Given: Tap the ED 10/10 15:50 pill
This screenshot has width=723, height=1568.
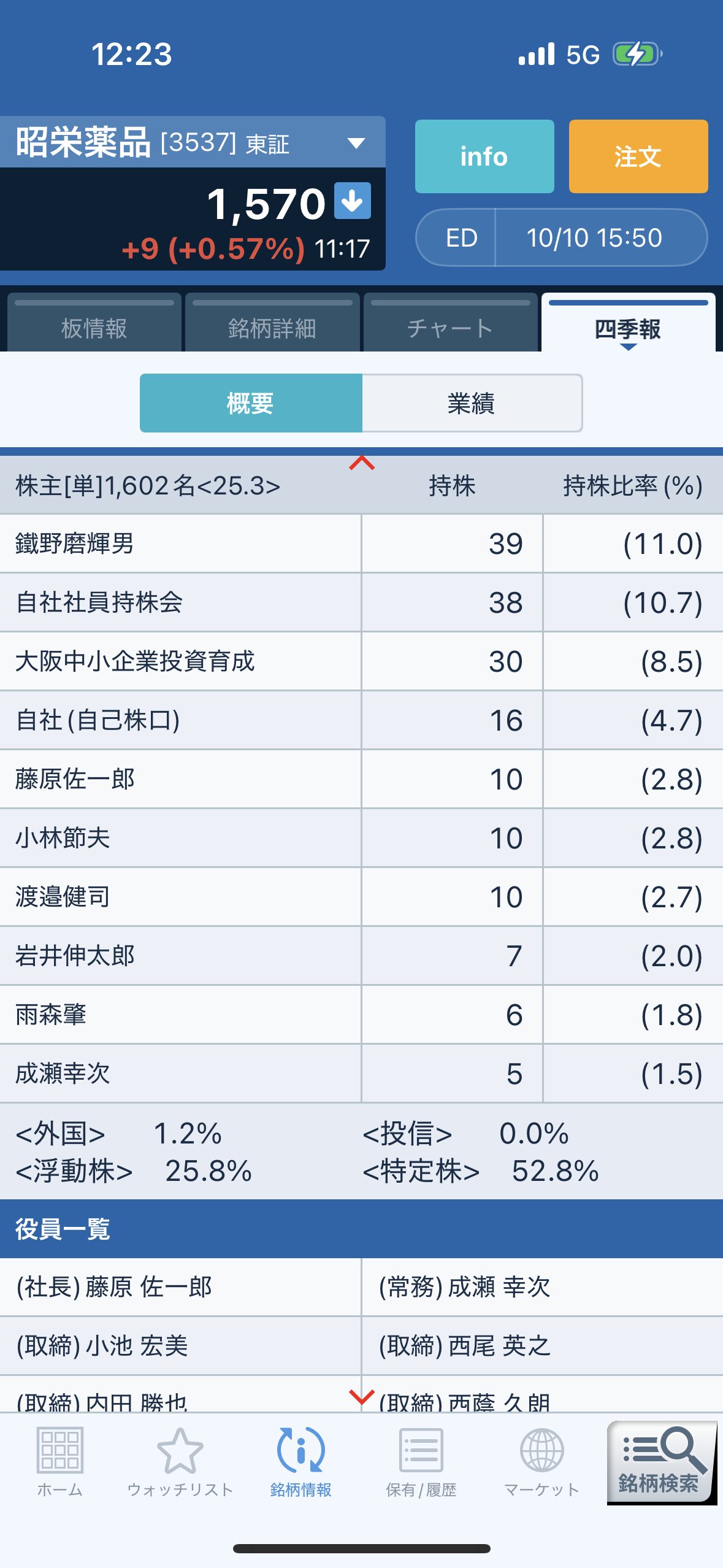Looking at the screenshot, I should click(561, 237).
